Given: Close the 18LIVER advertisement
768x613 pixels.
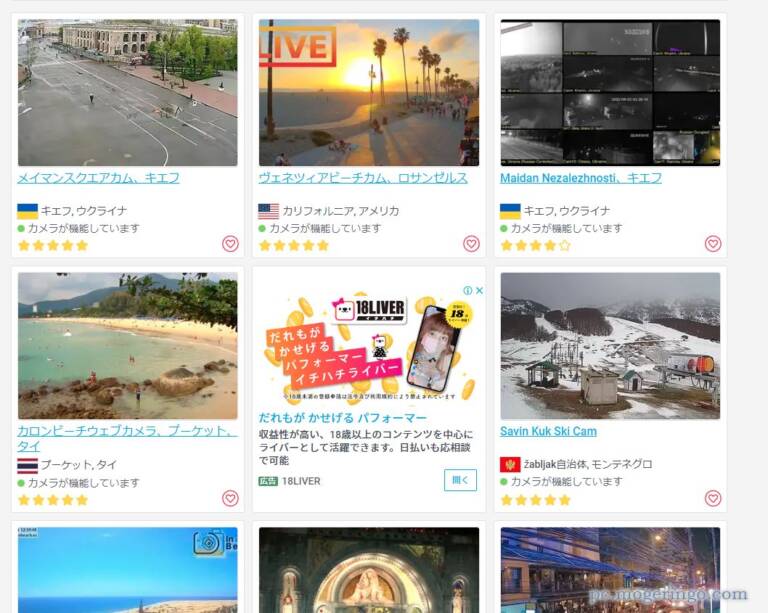Looking at the screenshot, I should coord(479,291).
